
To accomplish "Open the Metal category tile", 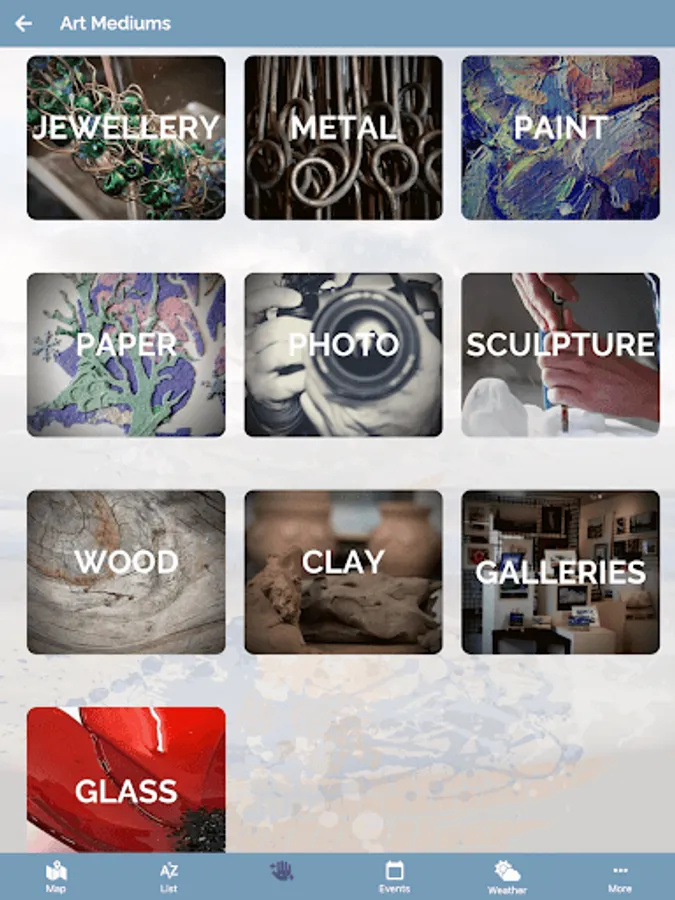I will pos(343,138).
